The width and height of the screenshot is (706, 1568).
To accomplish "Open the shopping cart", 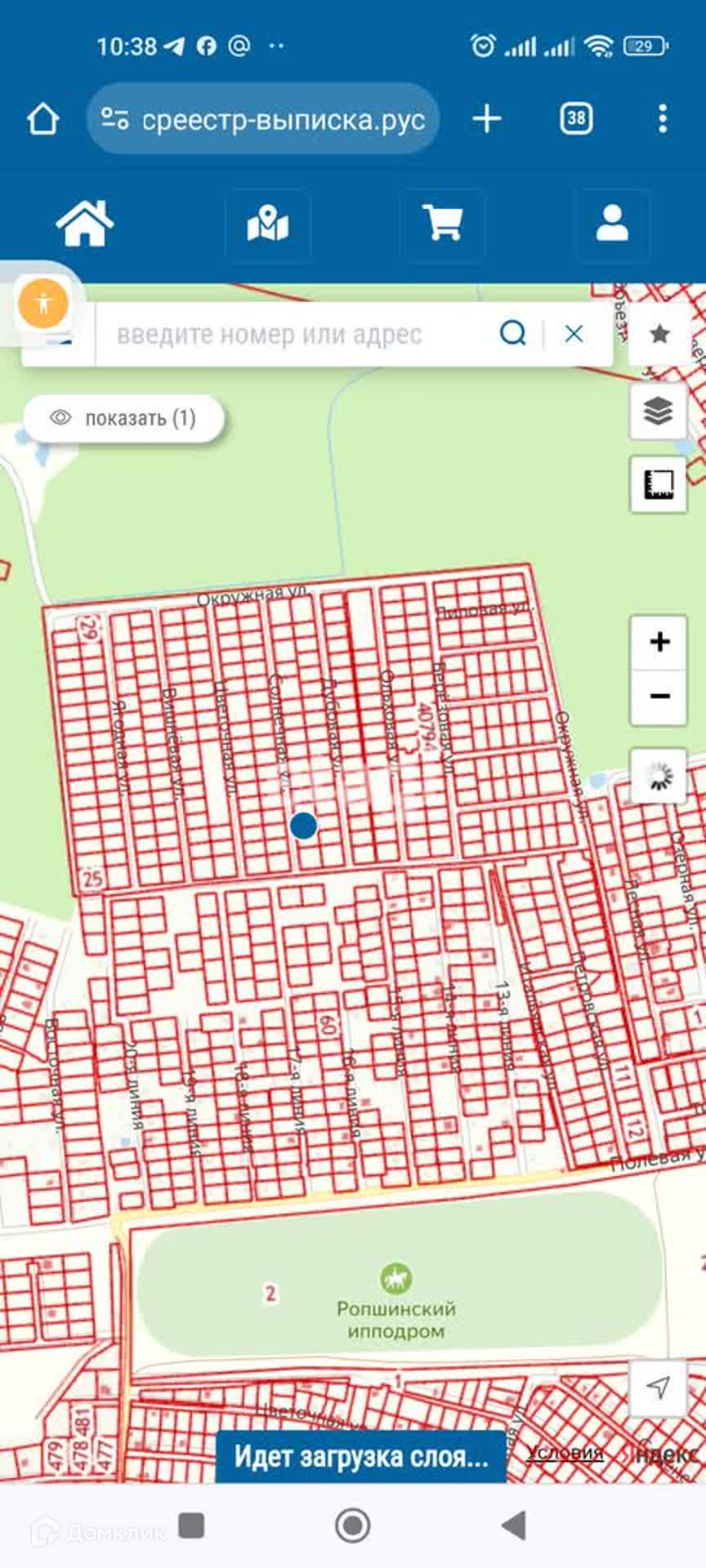I will pos(442,225).
